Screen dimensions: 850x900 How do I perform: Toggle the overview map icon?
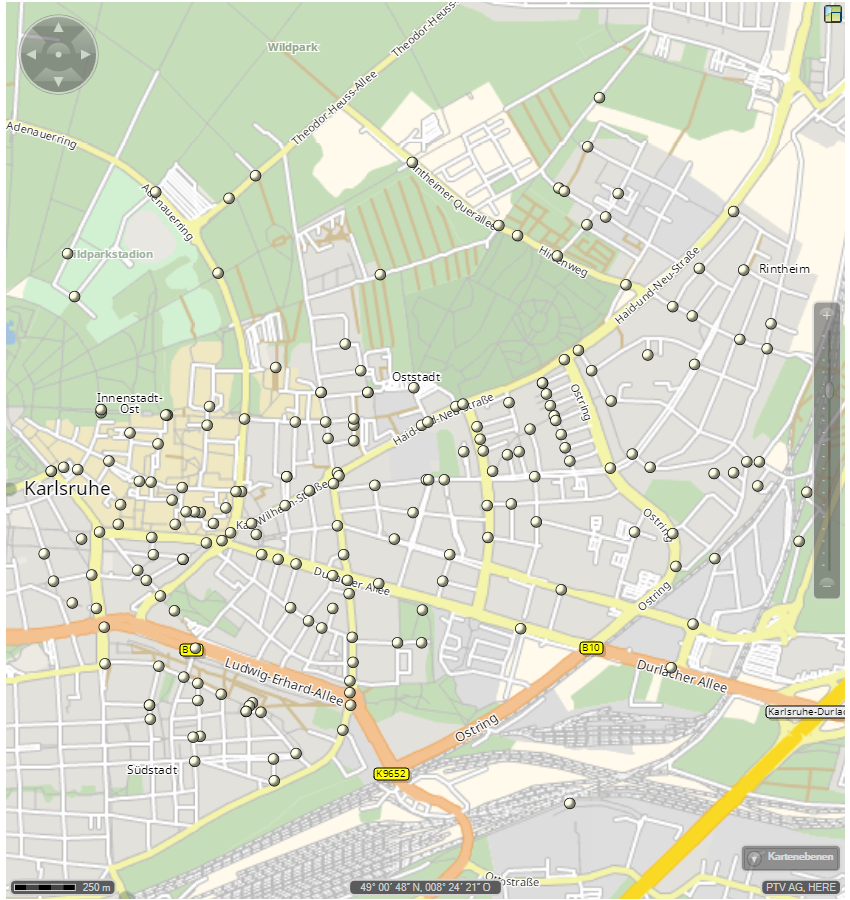[832, 13]
